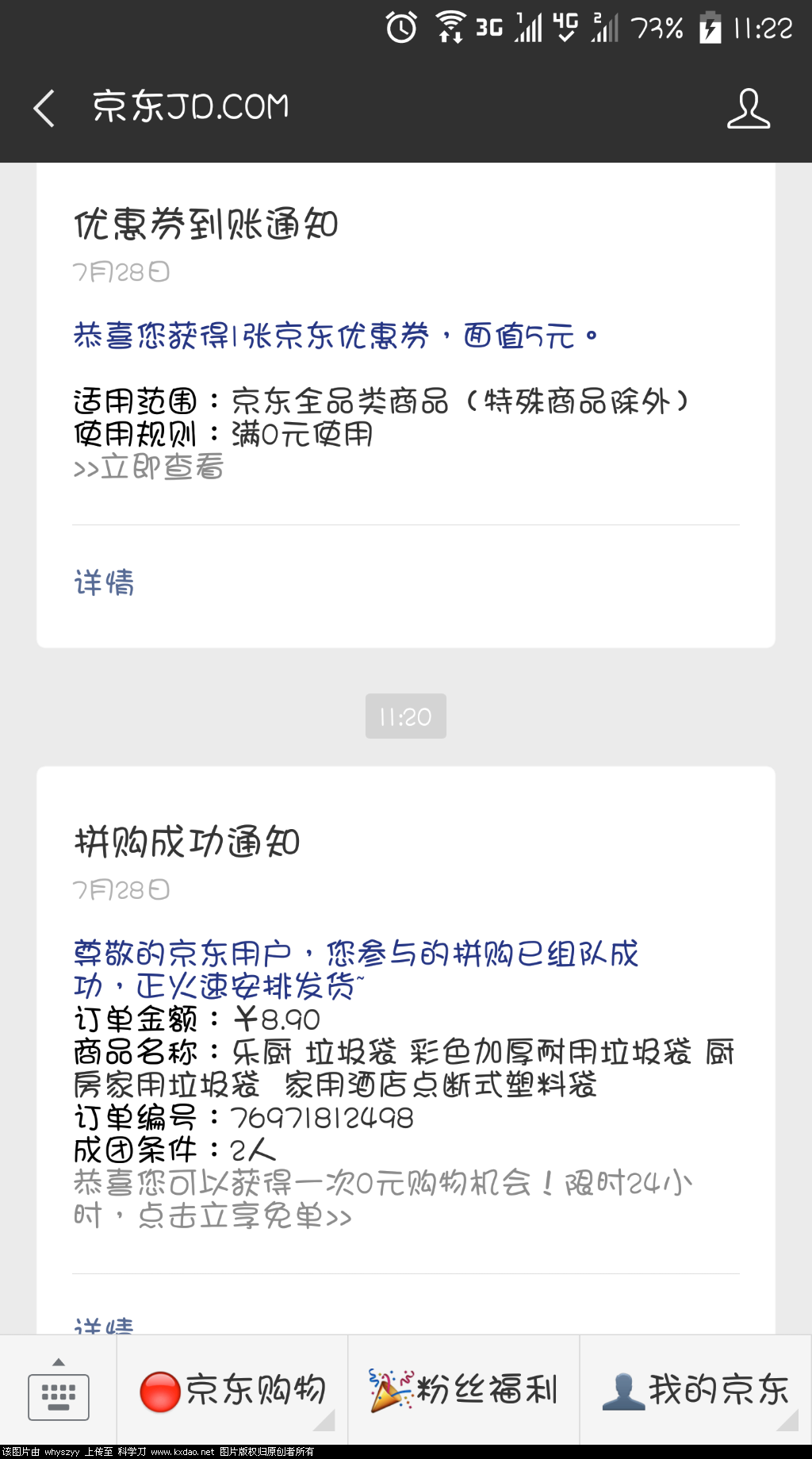Tap the alarm clock status bar icon

400,26
